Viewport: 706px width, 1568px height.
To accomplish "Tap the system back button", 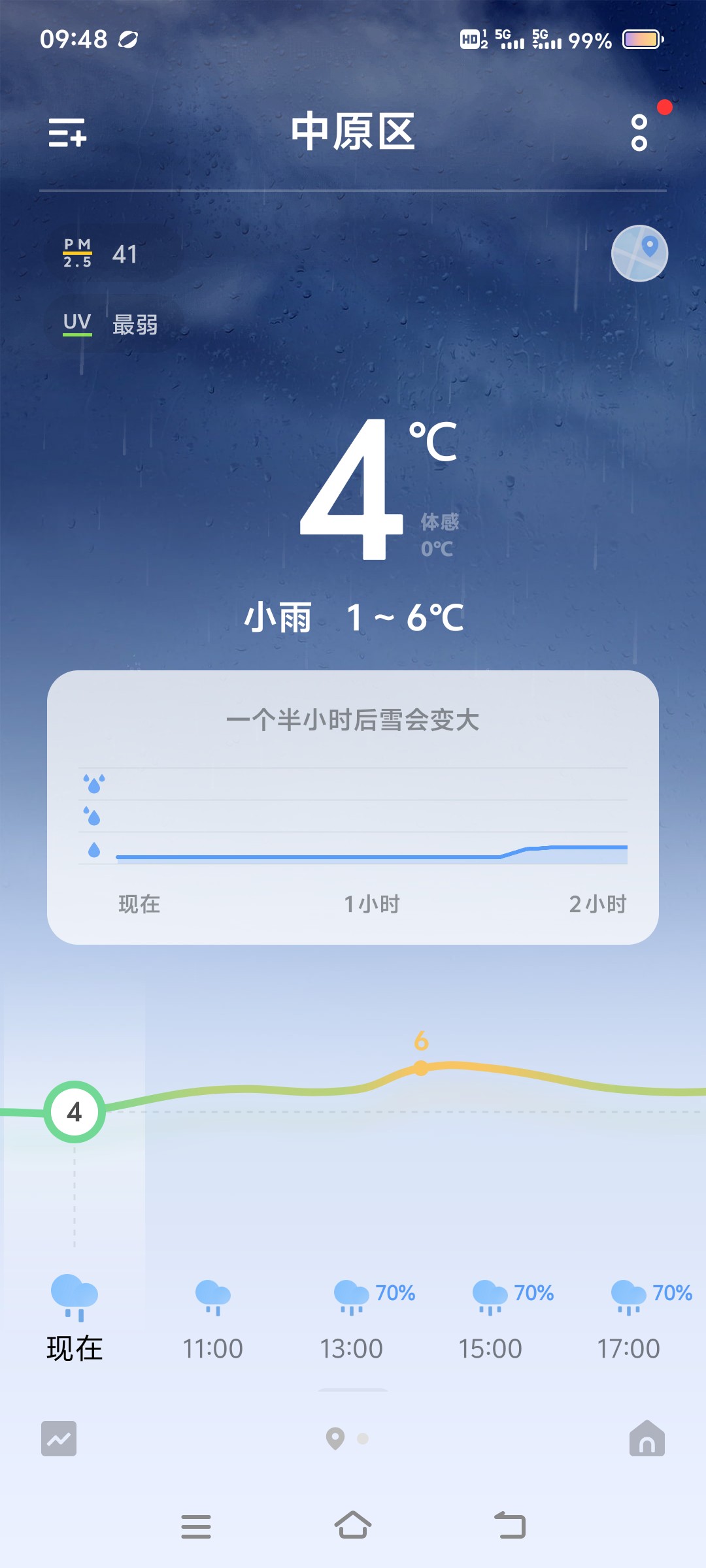I will tap(511, 1526).
